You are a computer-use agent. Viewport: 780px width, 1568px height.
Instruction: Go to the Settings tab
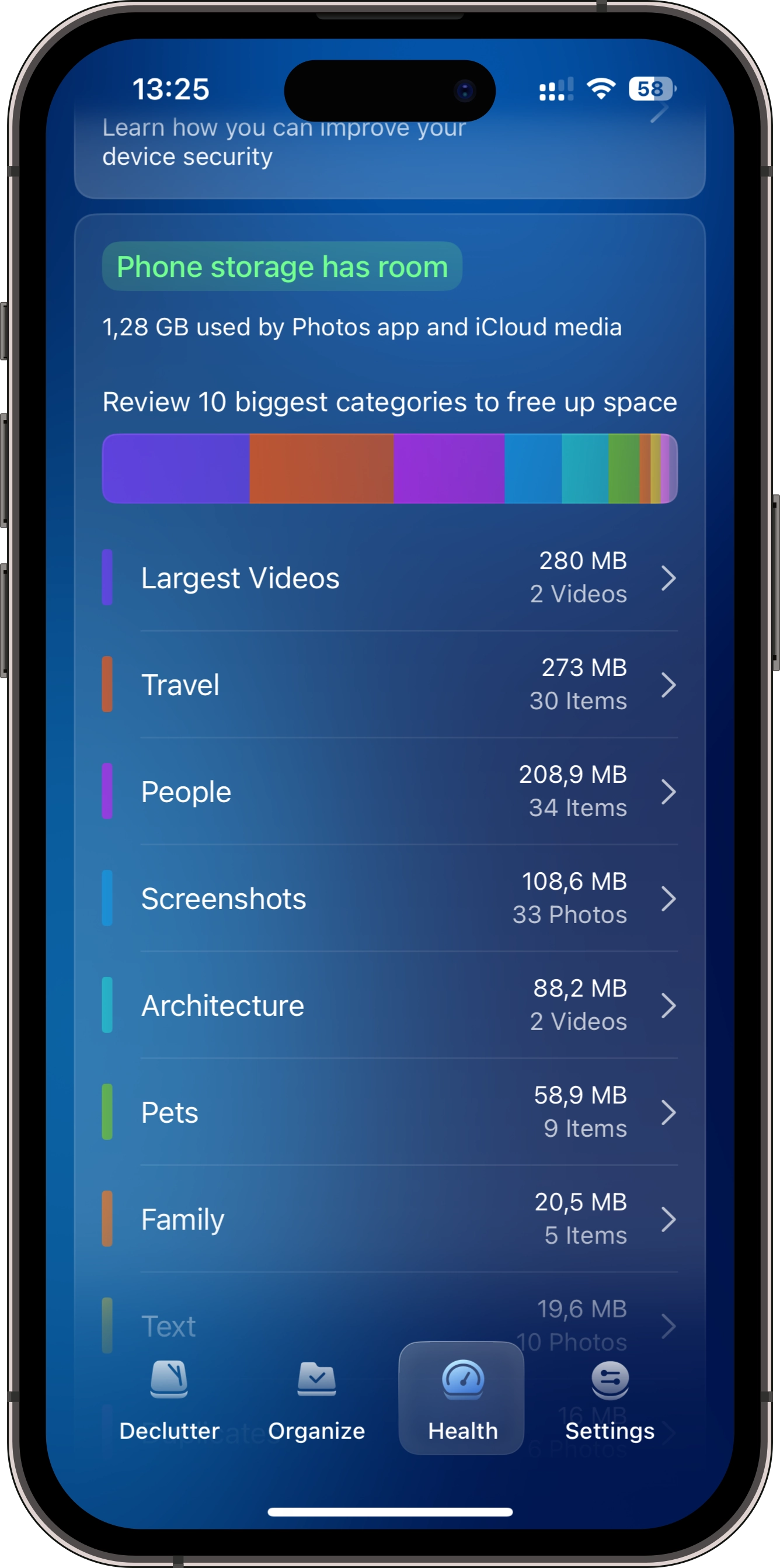point(610,1400)
